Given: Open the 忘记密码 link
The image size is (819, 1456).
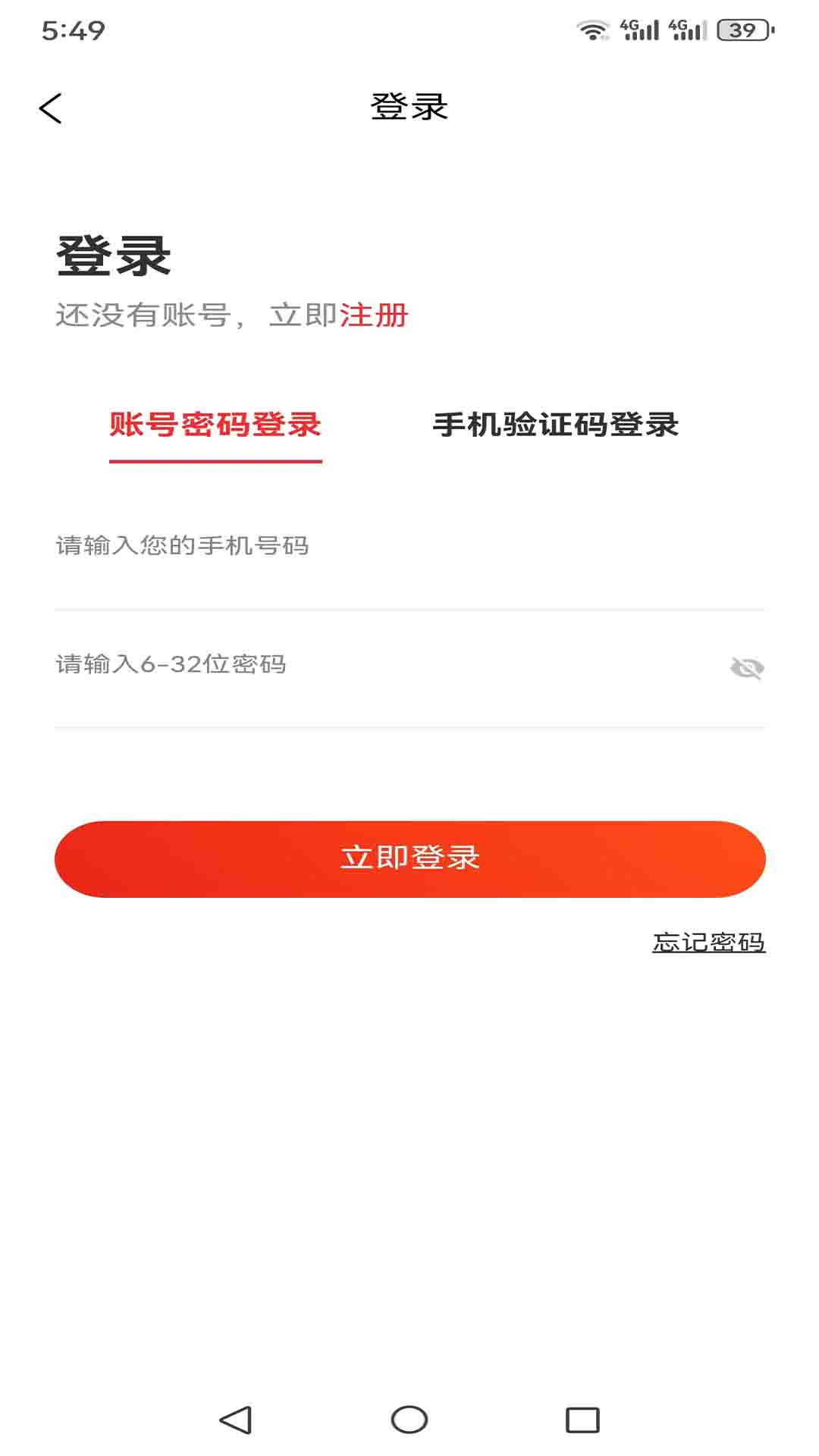Looking at the screenshot, I should tap(708, 943).
